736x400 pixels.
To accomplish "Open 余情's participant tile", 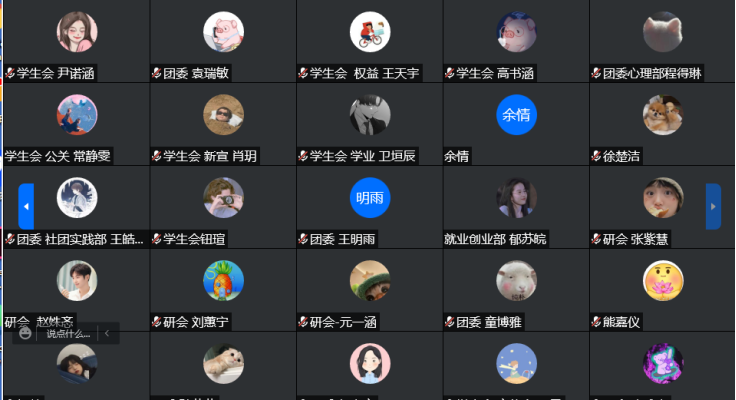I will (x=516, y=116).
